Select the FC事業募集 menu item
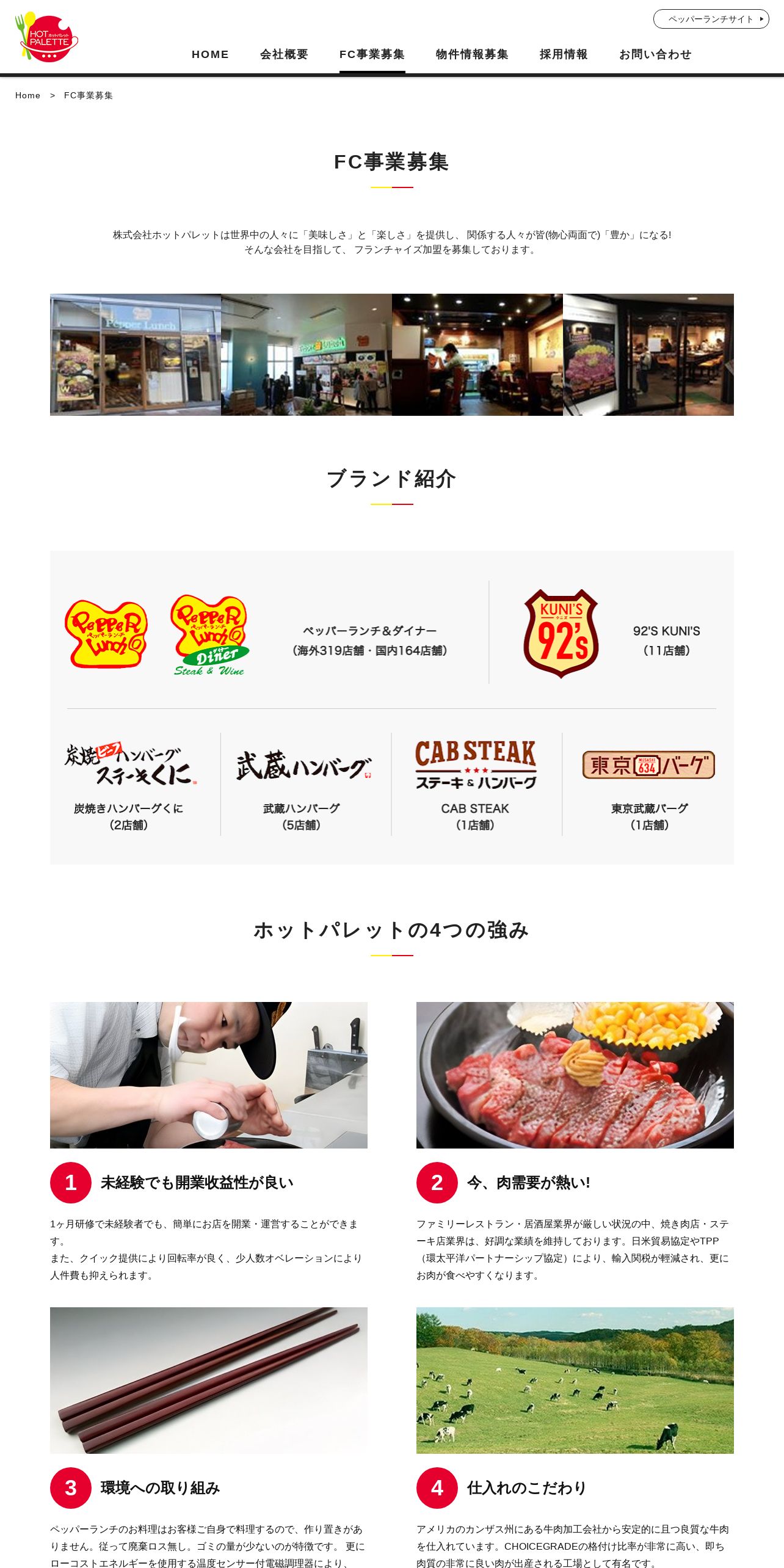 (x=372, y=54)
